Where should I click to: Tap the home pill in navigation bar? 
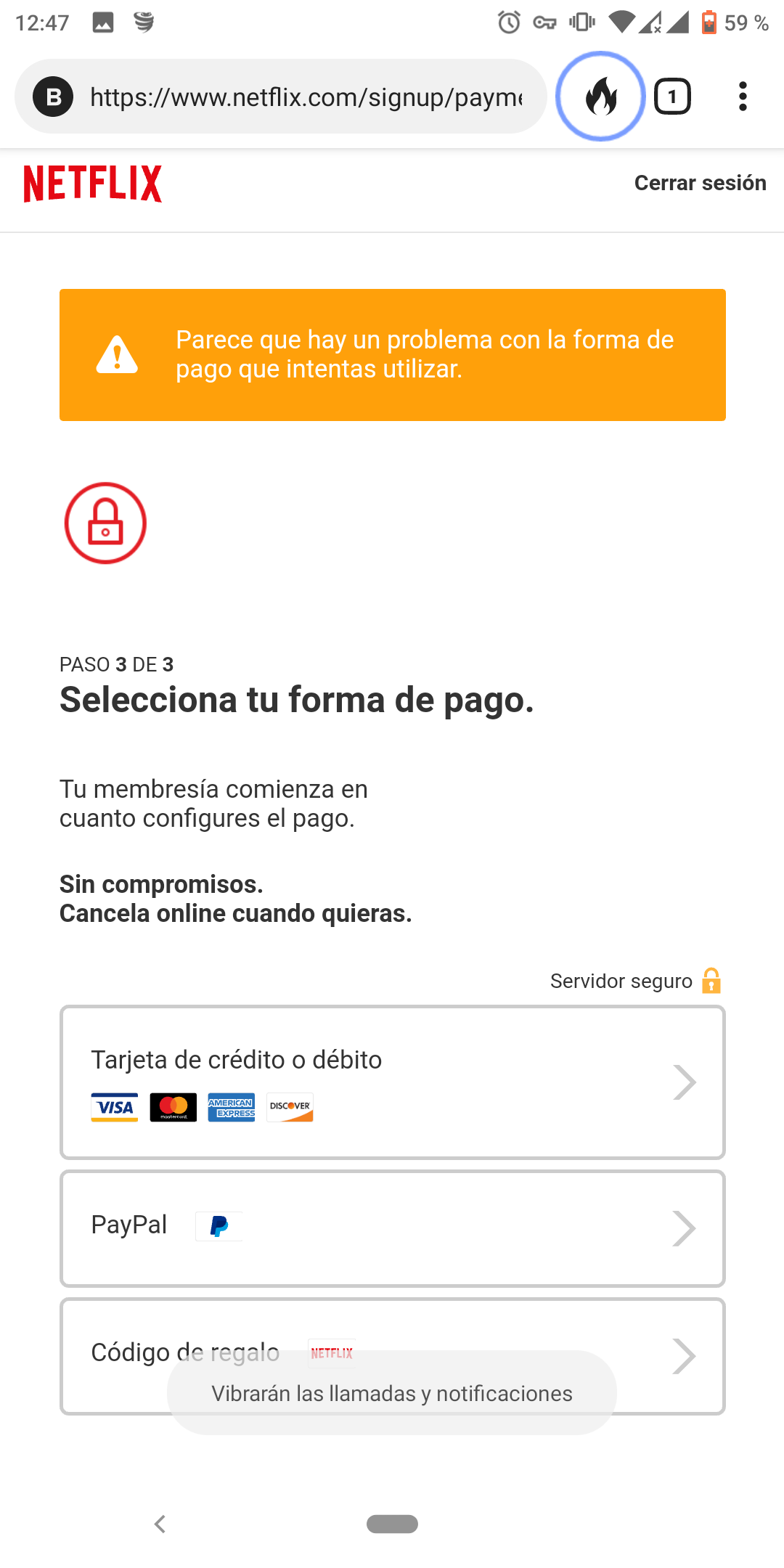click(392, 1524)
